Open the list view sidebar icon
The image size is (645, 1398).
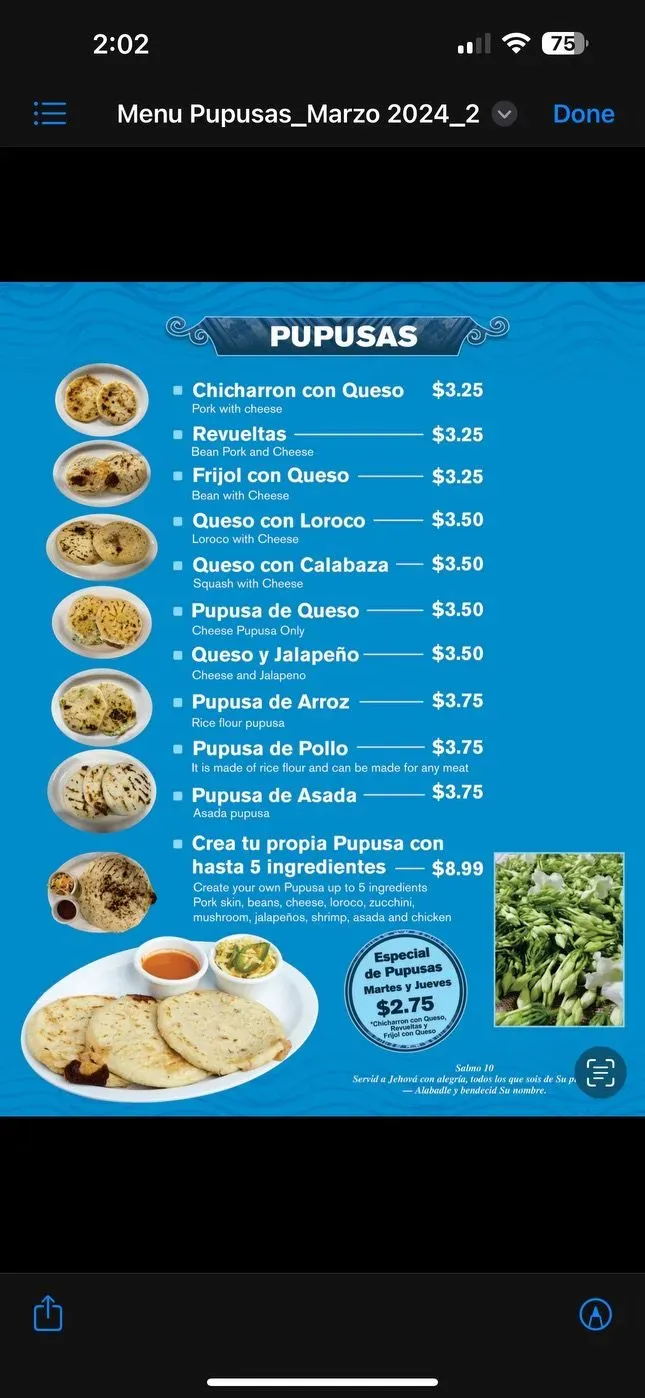click(x=50, y=114)
